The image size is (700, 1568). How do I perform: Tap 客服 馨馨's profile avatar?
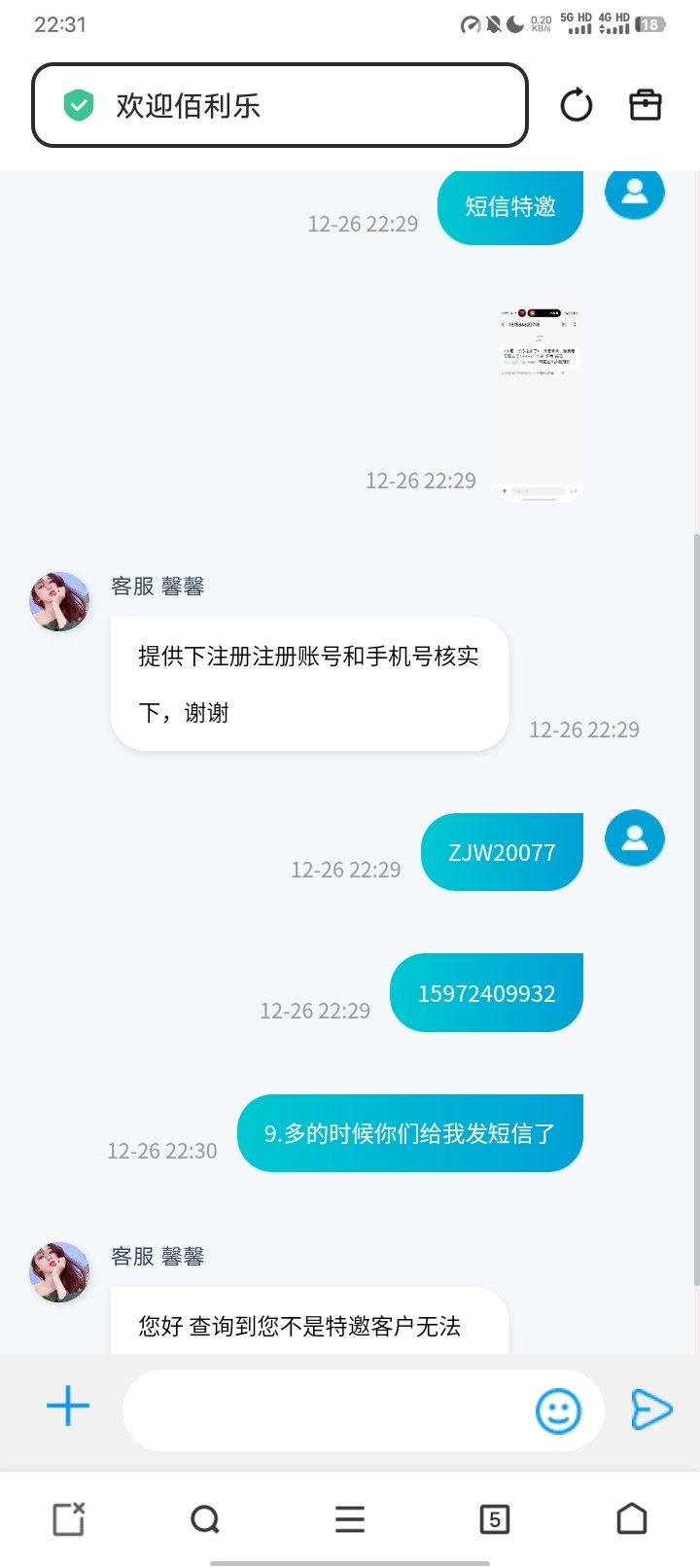(58, 600)
